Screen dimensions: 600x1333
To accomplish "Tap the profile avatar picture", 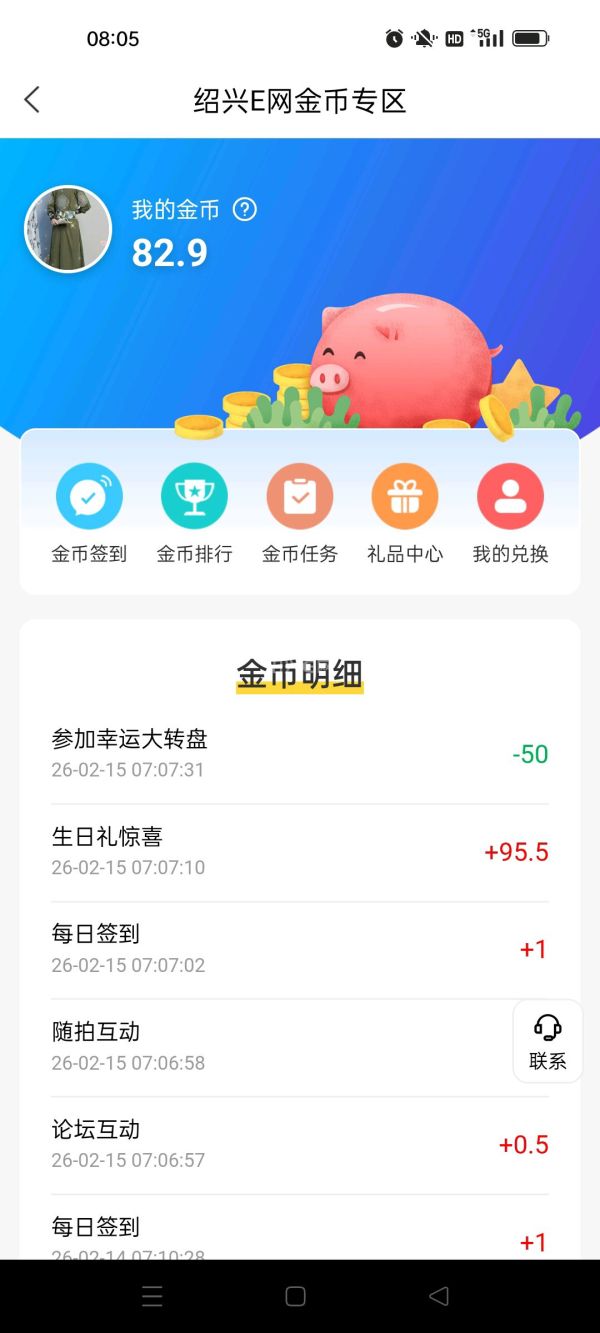I will click(x=68, y=229).
